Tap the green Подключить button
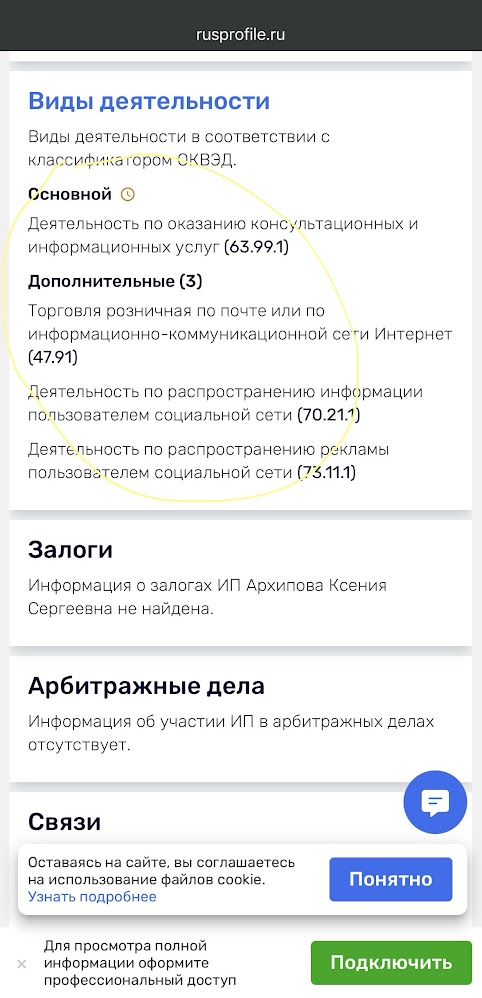The image size is (482, 998). coord(391,962)
